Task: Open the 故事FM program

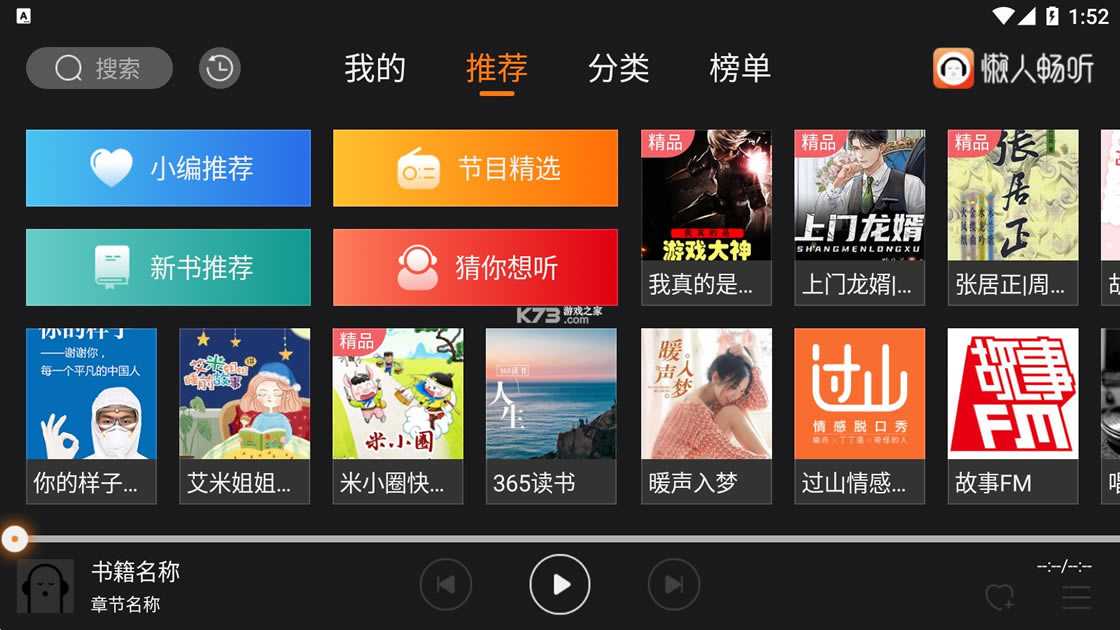Action: click(x=1012, y=415)
